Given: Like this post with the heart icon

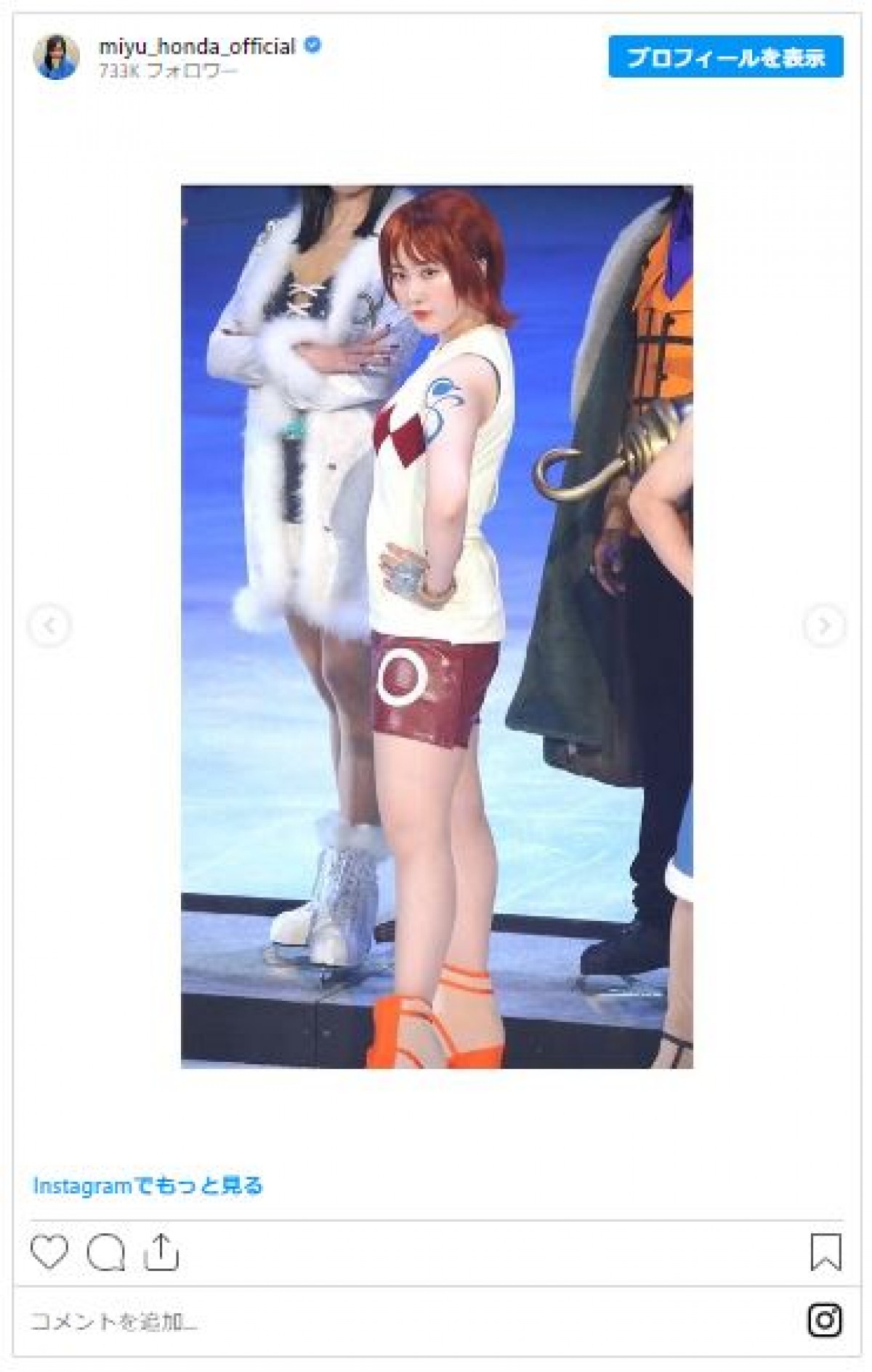Looking at the screenshot, I should [49, 1252].
